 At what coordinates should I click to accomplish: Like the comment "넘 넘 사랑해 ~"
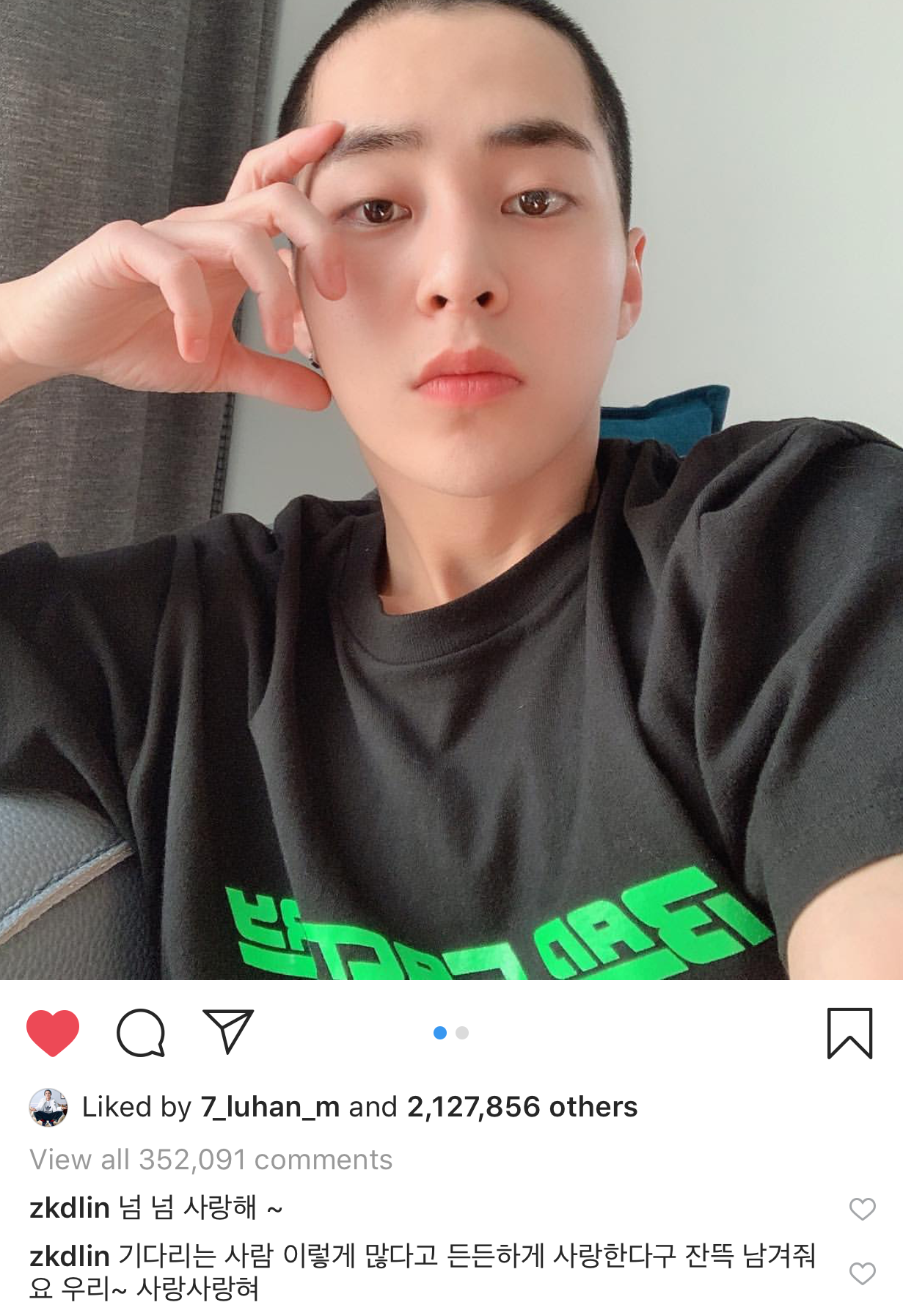tap(862, 1208)
